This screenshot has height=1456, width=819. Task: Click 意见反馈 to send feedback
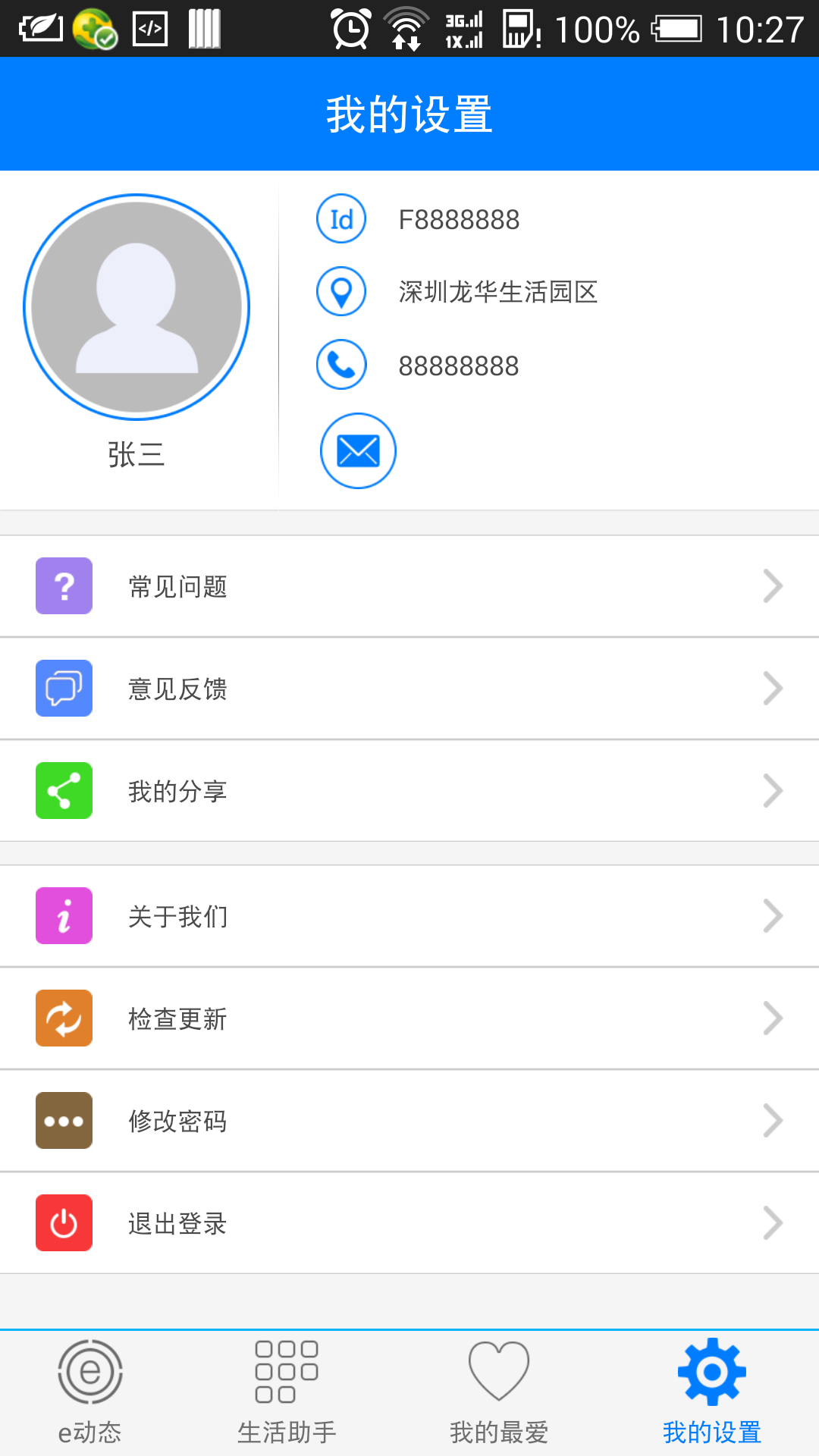[177, 689]
